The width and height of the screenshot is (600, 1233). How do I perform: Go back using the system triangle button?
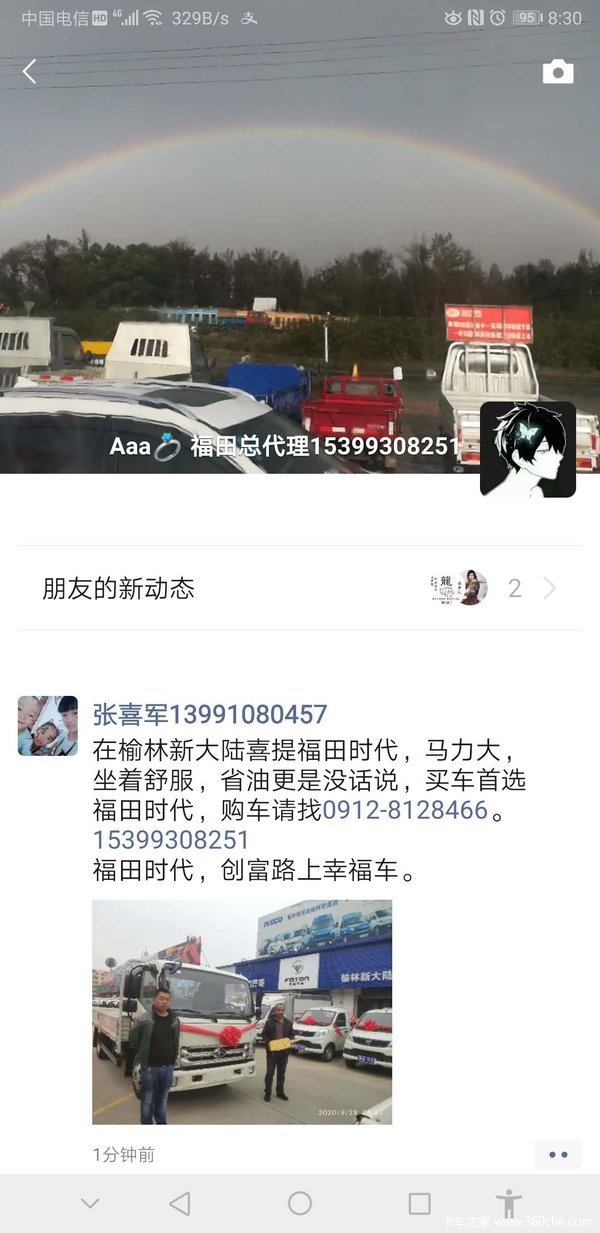(x=180, y=1203)
